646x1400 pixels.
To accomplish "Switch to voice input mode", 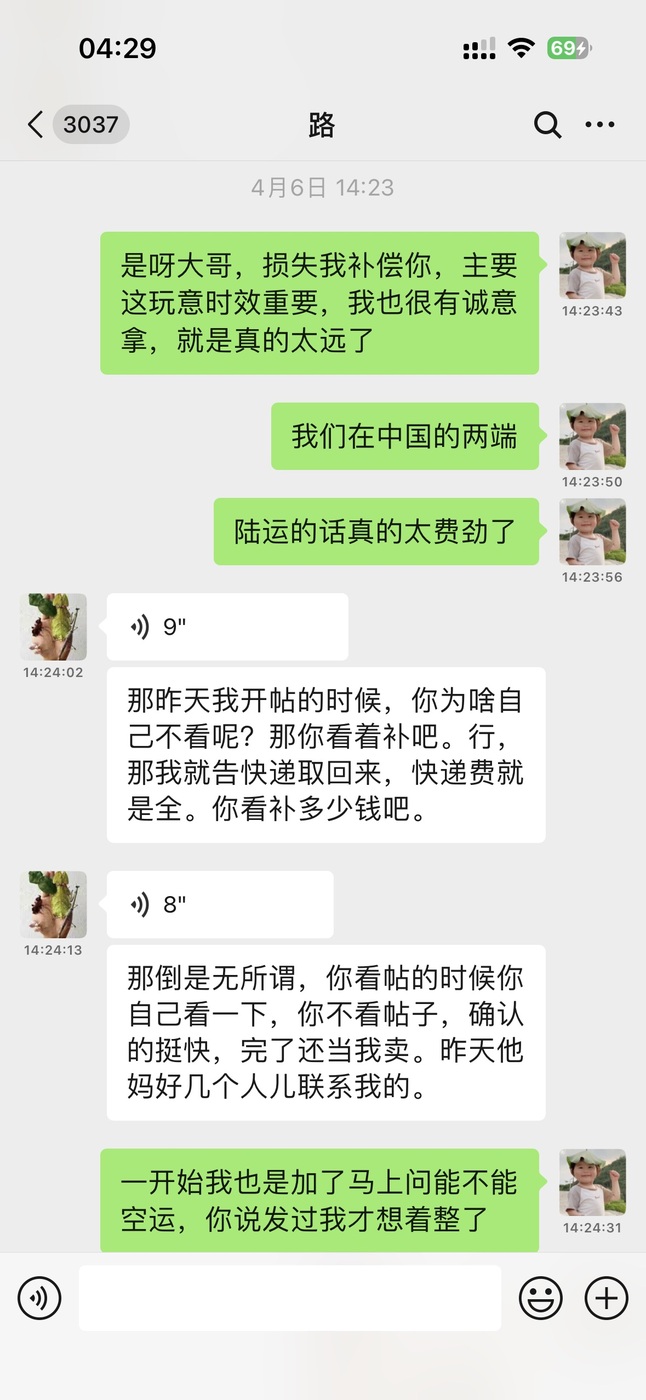I will click(x=40, y=1298).
